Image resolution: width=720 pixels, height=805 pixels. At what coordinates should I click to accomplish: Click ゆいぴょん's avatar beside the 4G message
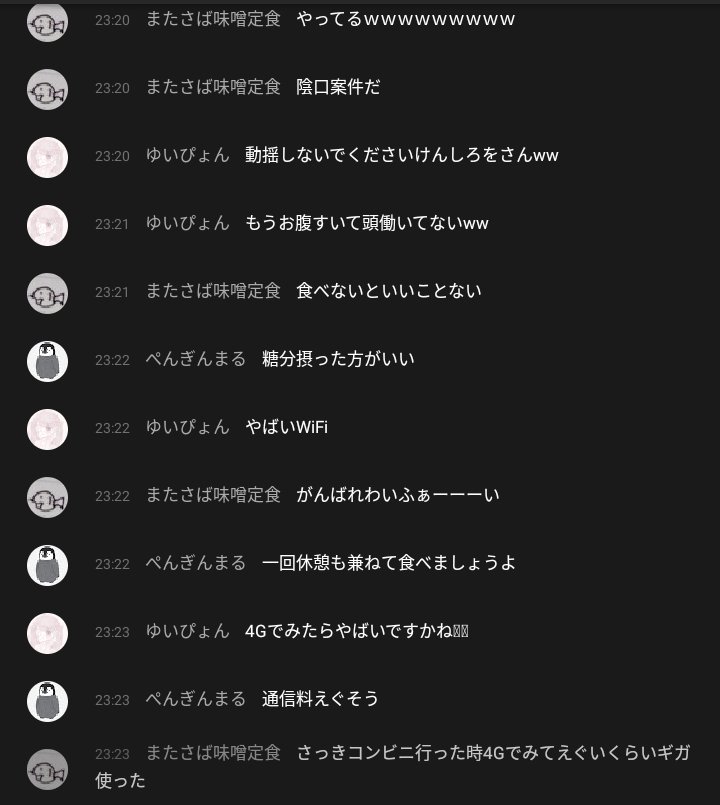click(47, 633)
